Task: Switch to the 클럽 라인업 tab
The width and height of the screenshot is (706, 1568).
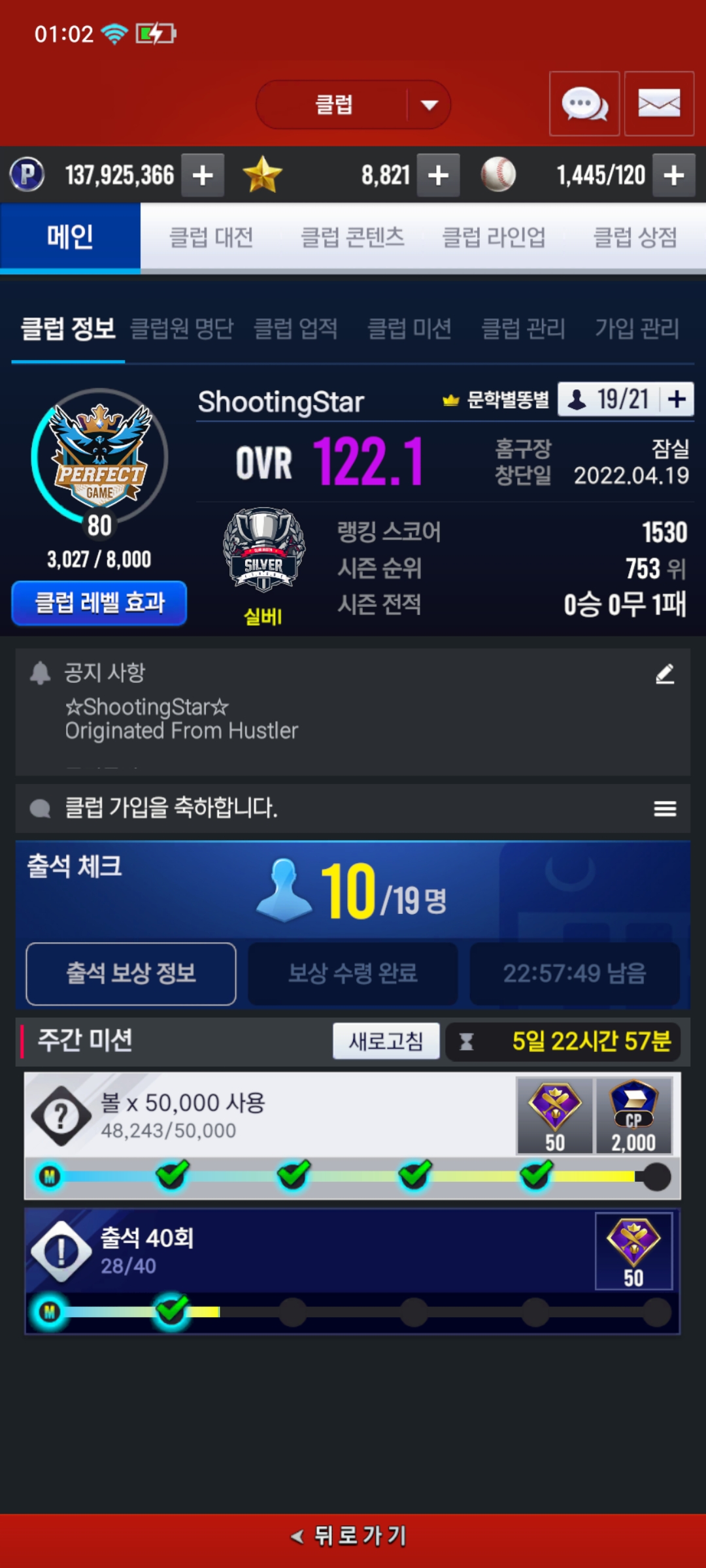Action: tap(494, 237)
